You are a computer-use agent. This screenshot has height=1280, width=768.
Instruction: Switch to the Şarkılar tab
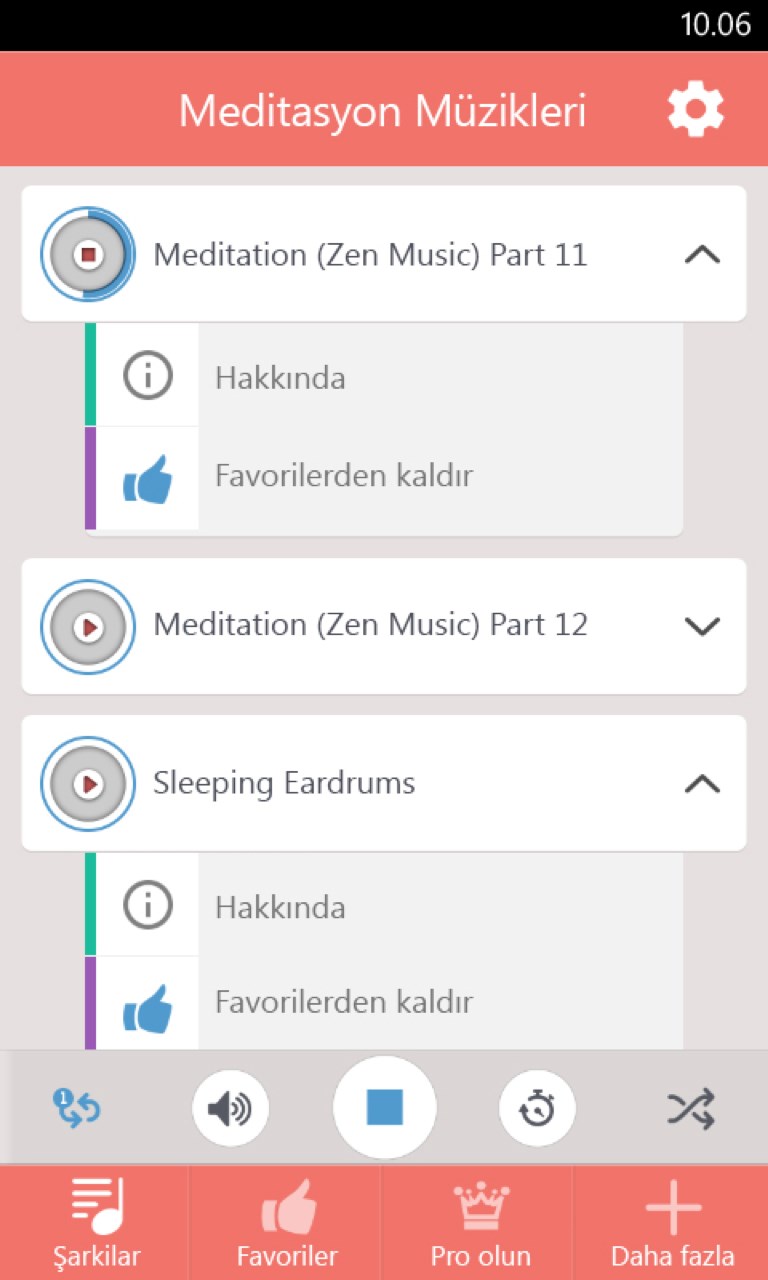(x=96, y=1223)
